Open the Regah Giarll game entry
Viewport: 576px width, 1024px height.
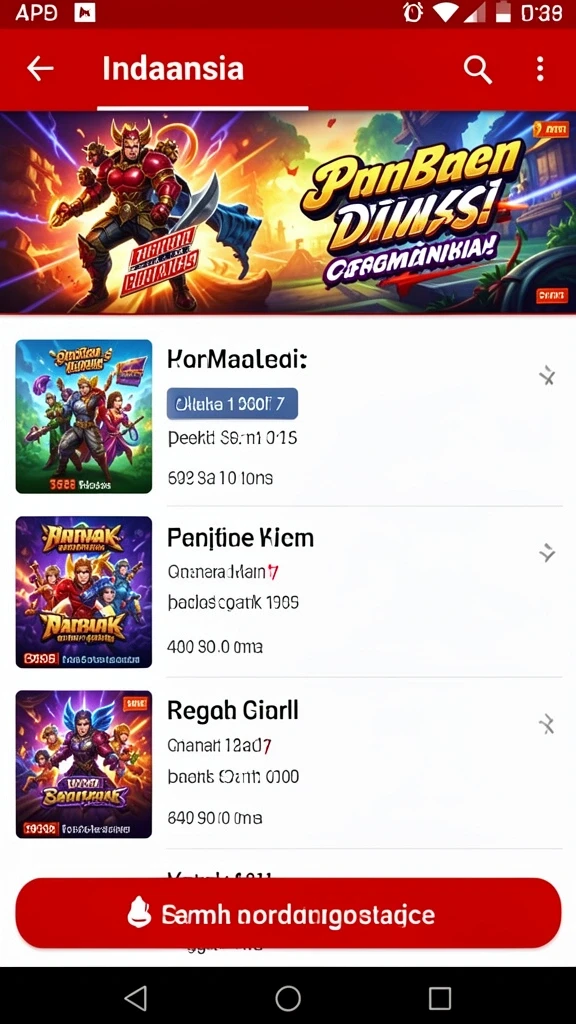[x=288, y=763]
